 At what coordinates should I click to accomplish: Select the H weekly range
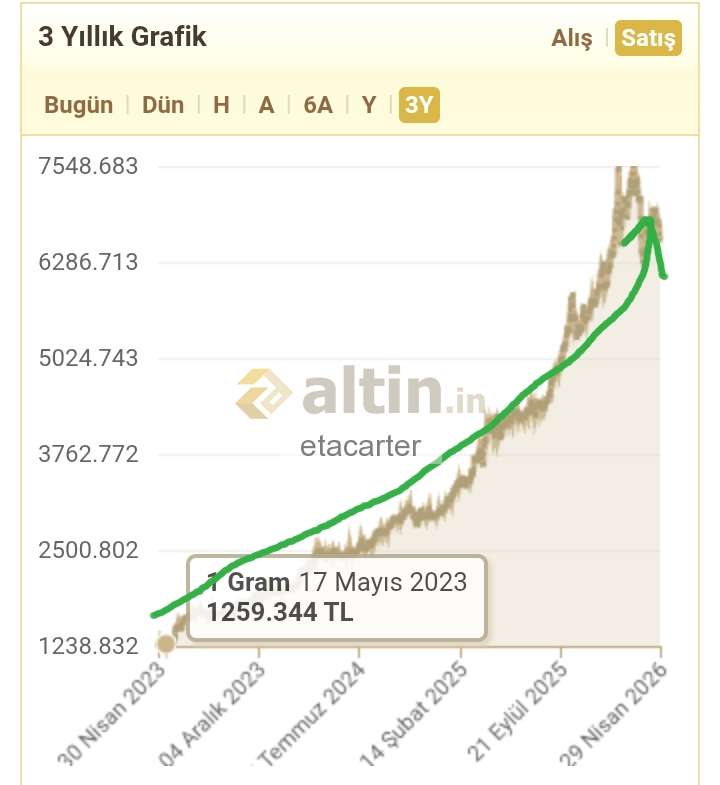(221, 105)
